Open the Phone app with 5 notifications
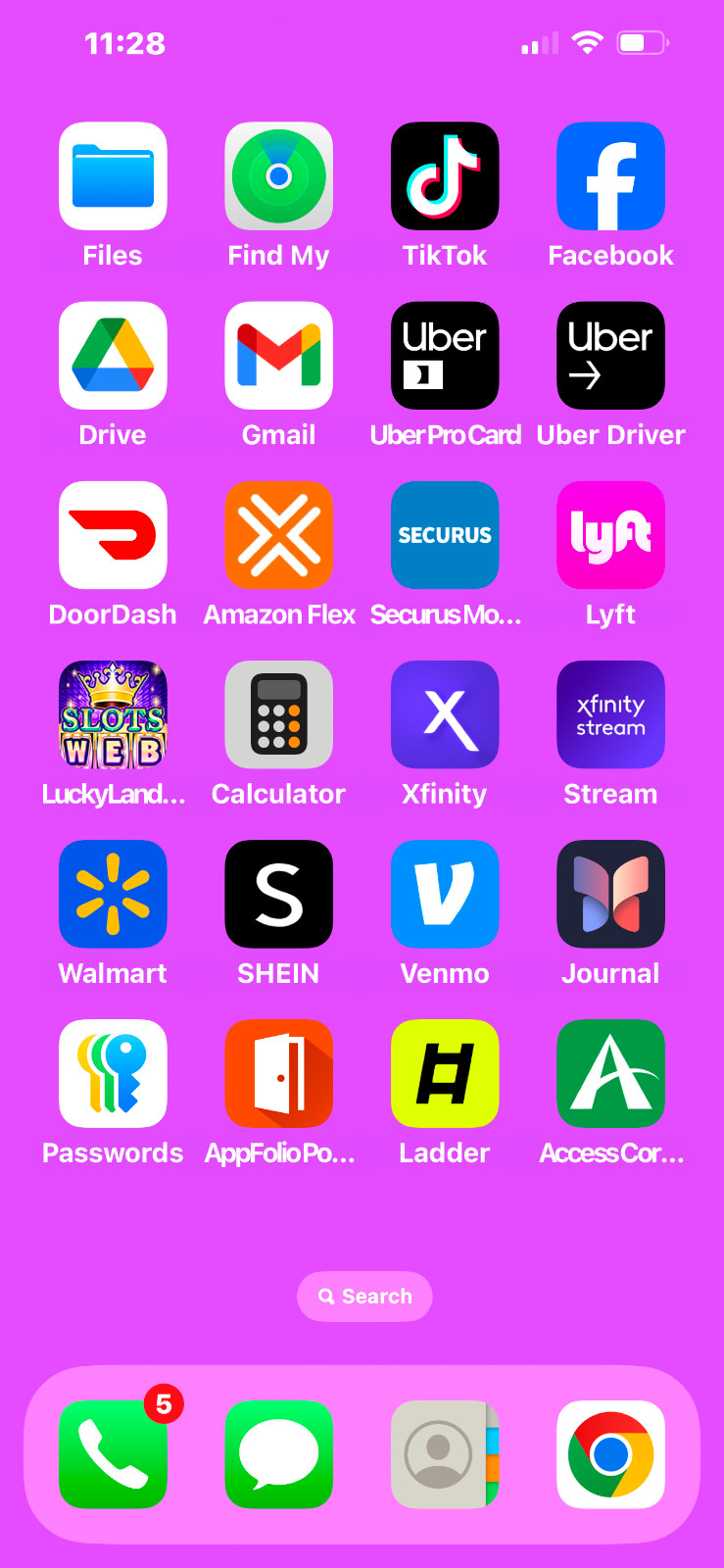724x1568 pixels. 113,1454
